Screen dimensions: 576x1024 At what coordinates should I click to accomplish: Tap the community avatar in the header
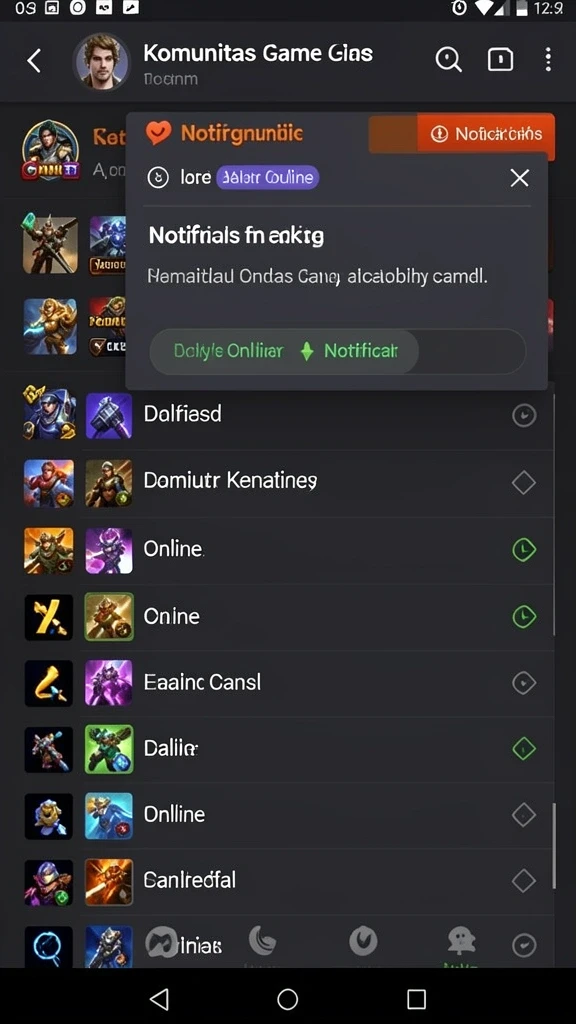(x=101, y=61)
